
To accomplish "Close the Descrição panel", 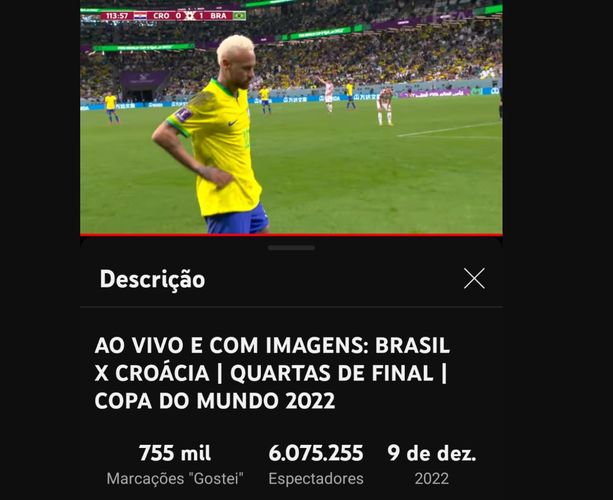I will pos(474,279).
